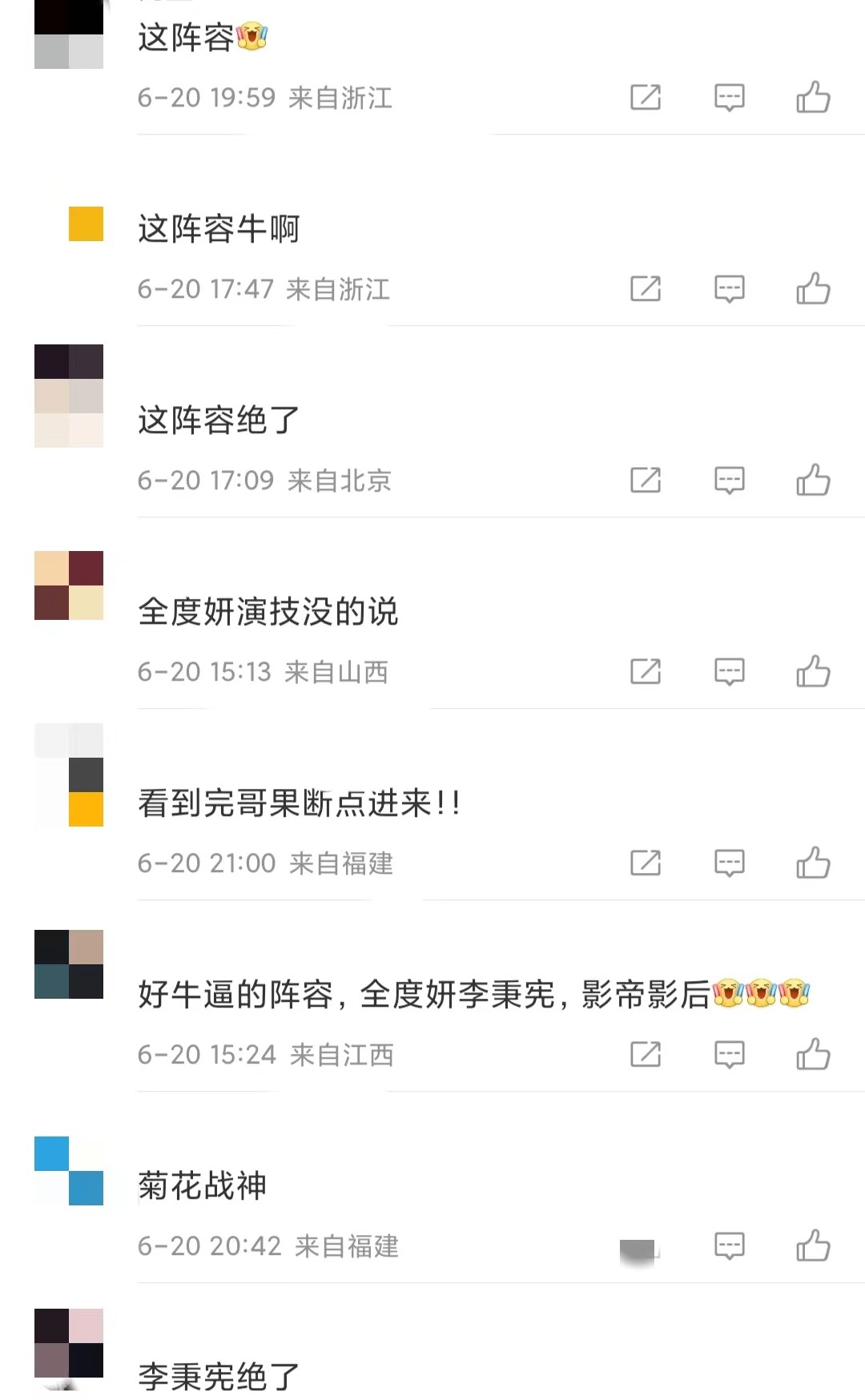Open repost options for "这阵容绝了" comment
Screen dimensions: 865x1400
click(x=646, y=481)
